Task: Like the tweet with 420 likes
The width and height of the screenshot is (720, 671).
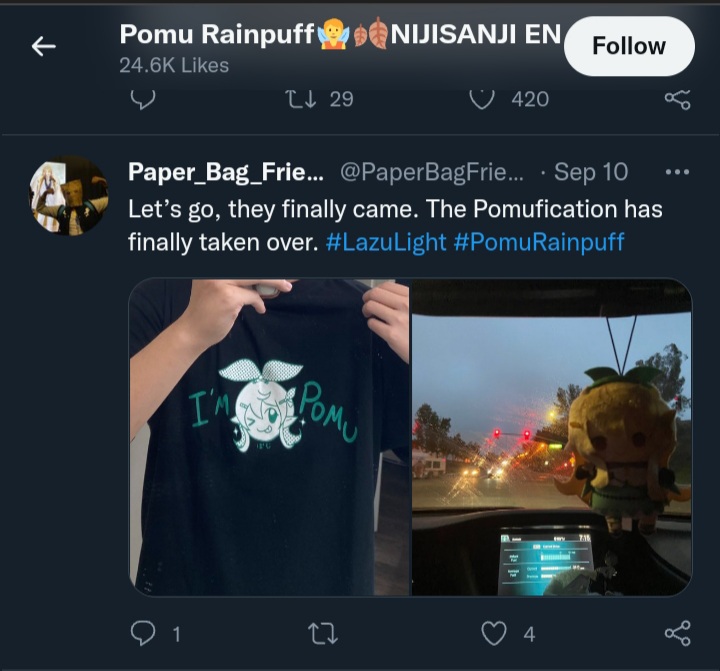Action: click(x=483, y=98)
